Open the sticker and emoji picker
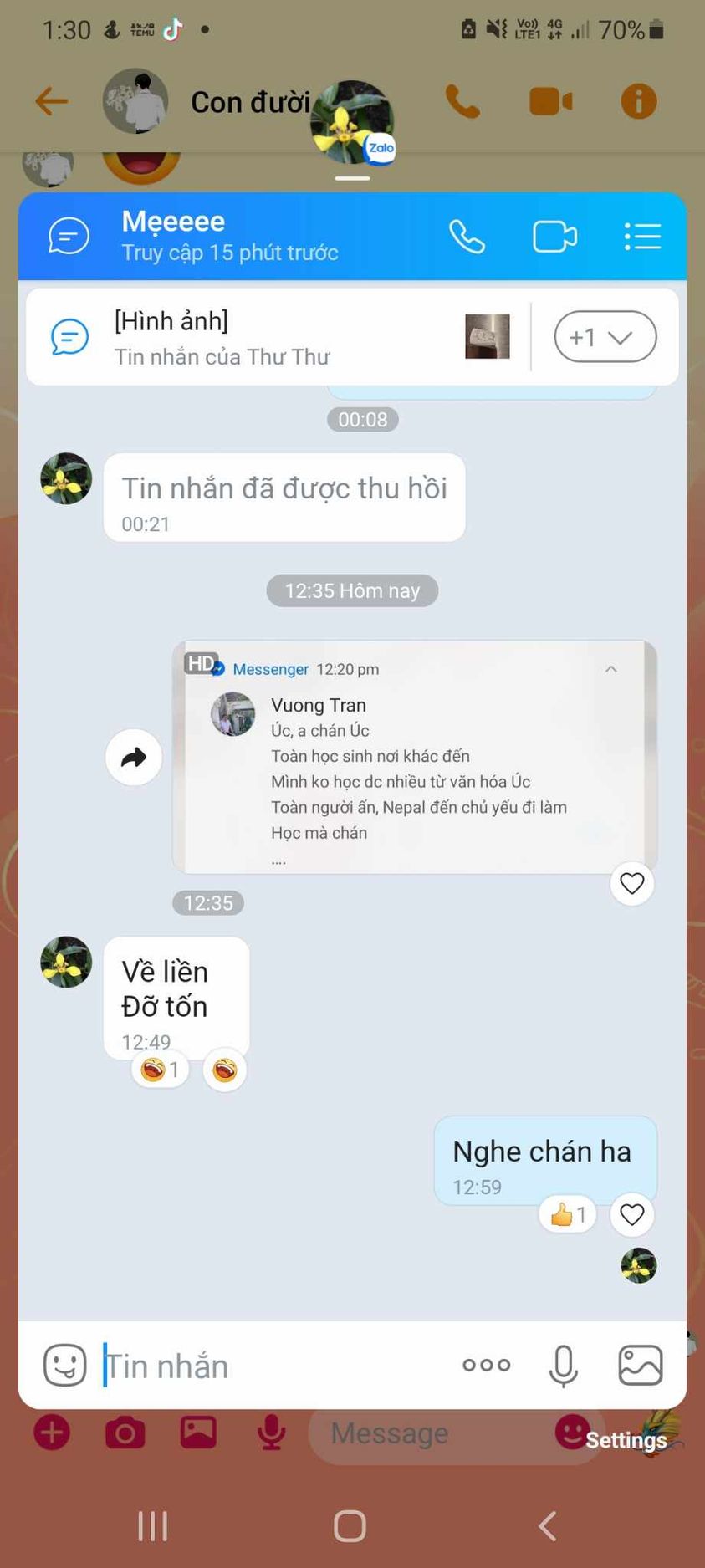Image resolution: width=705 pixels, height=1568 pixels. tap(64, 1366)
